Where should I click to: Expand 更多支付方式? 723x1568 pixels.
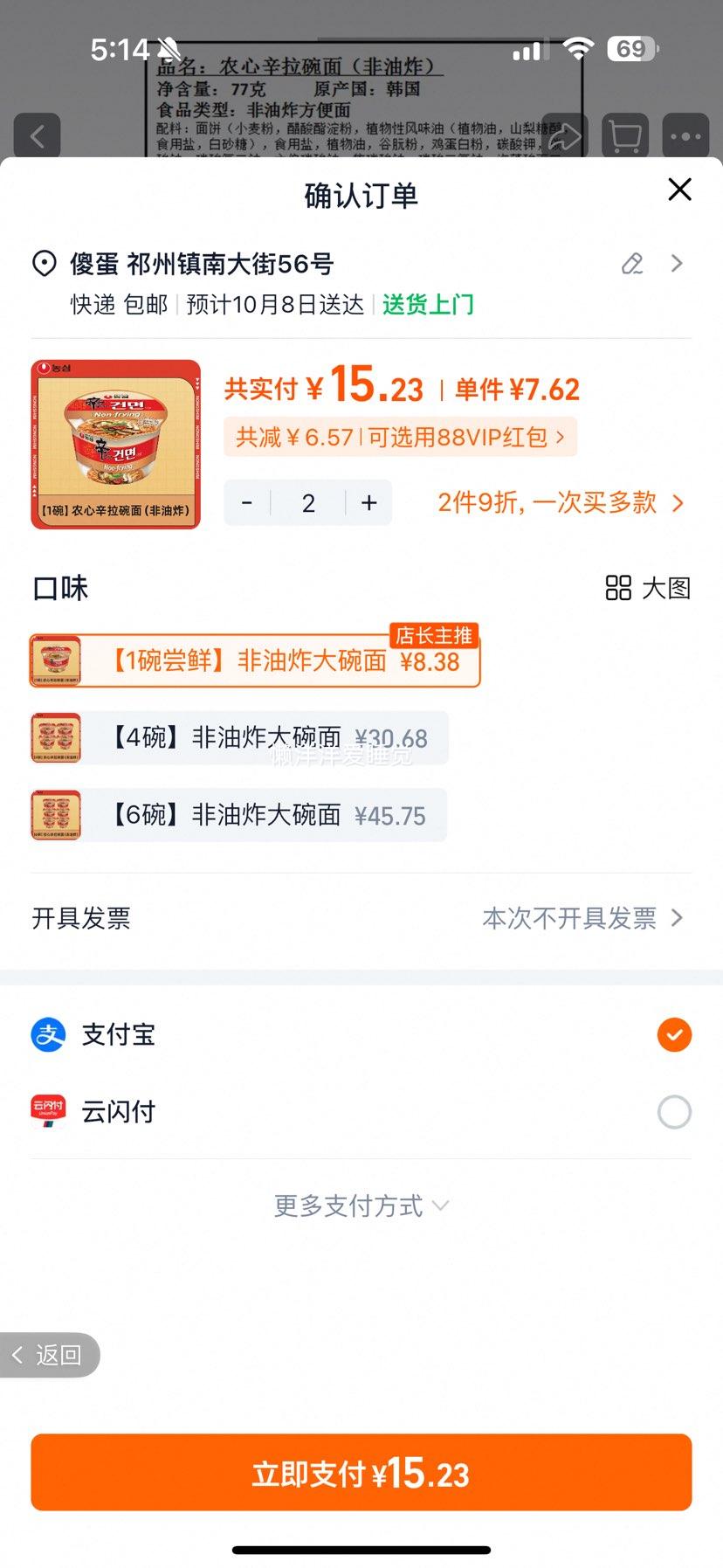click(x=361, y=1206)
